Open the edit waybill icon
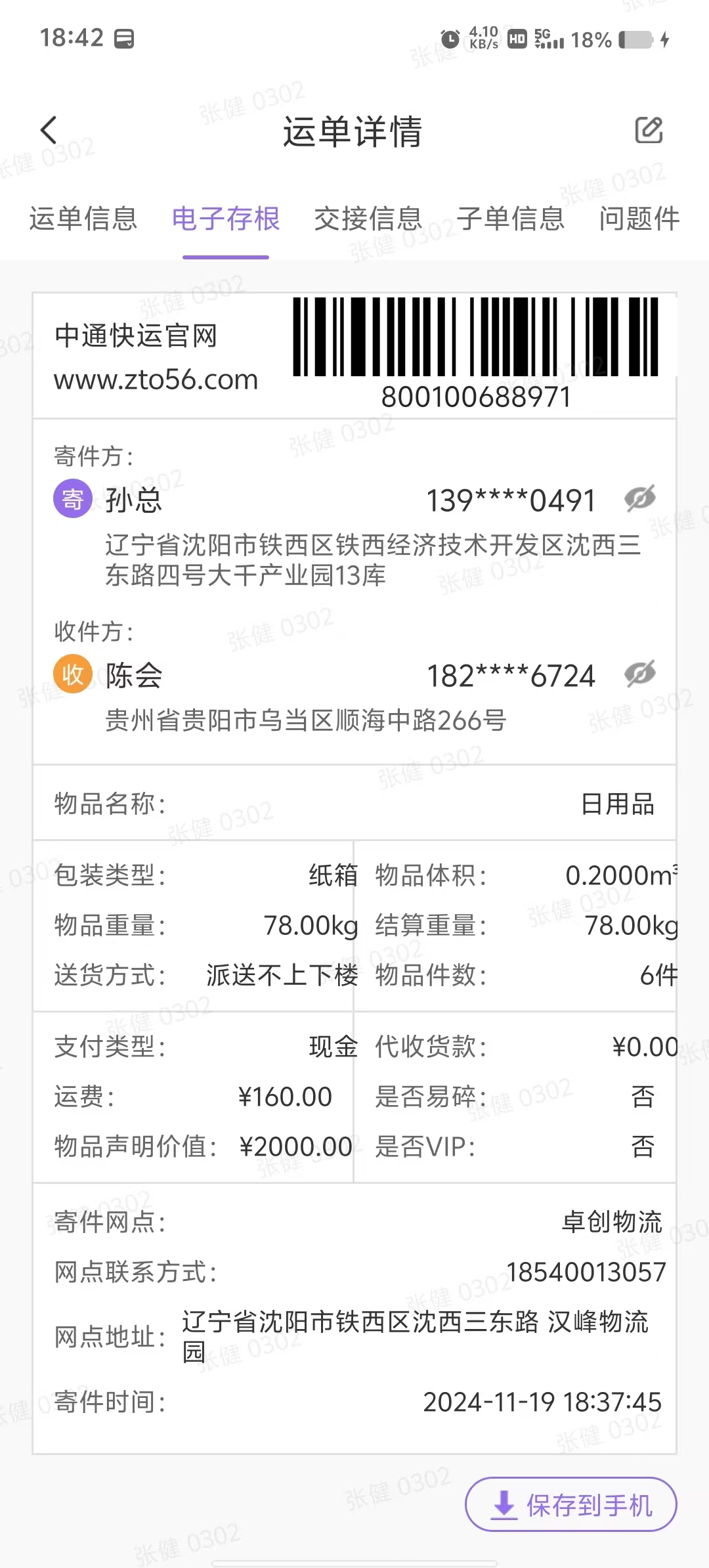This screenshot has height=1568, width=709. pos(649,131)
